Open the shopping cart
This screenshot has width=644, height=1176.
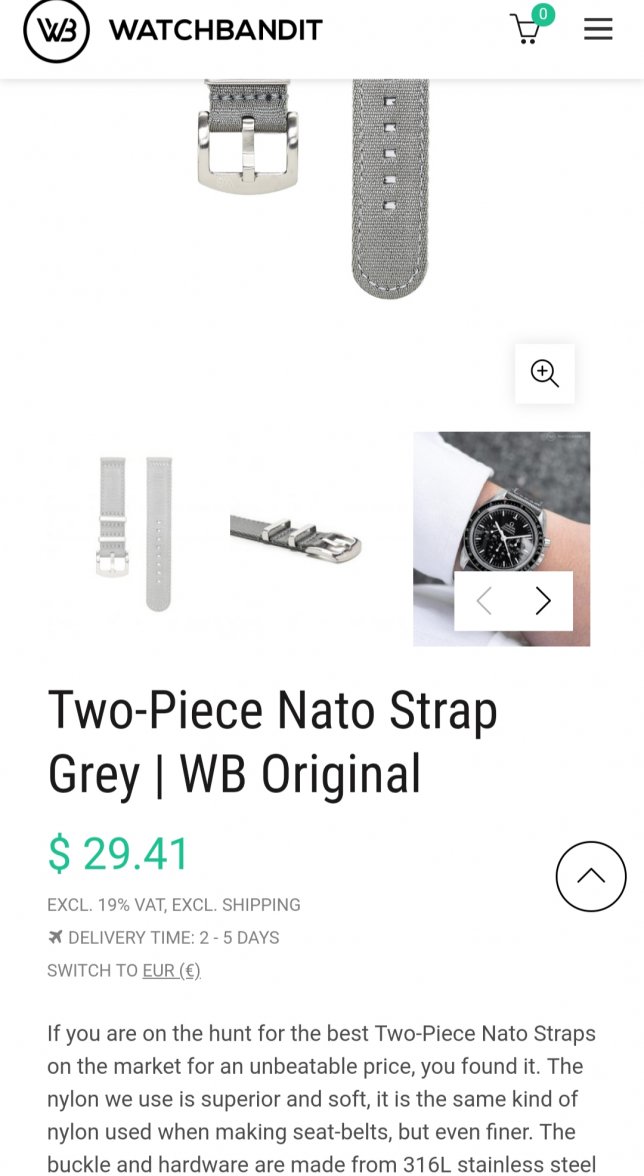pos(527,29)
